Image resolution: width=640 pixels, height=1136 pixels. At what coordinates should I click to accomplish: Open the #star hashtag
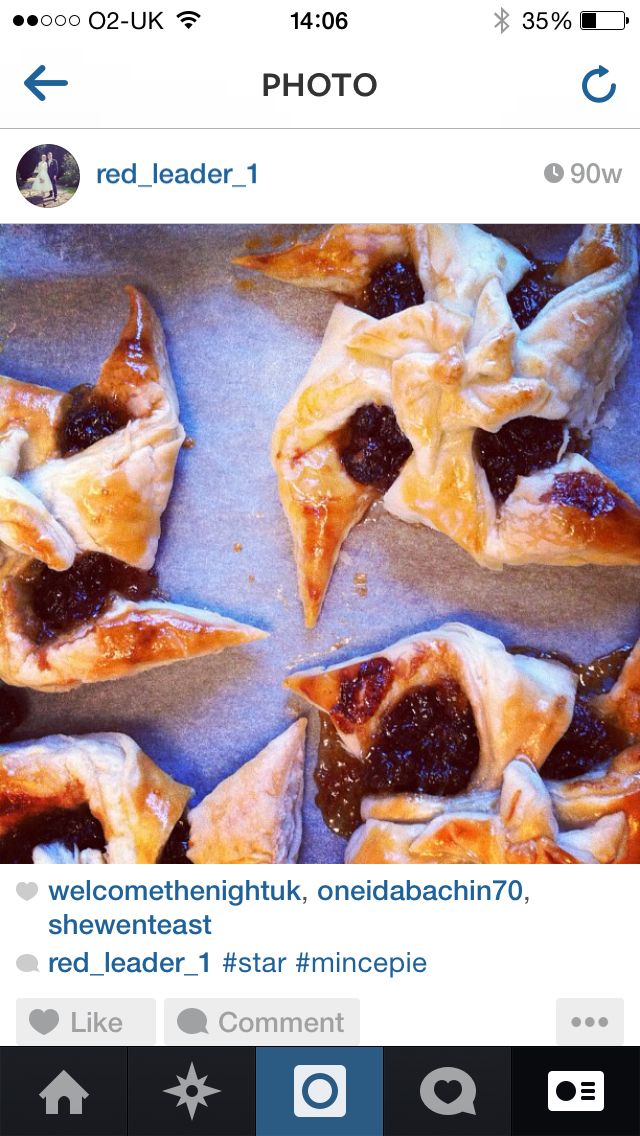tap(254, 963)
